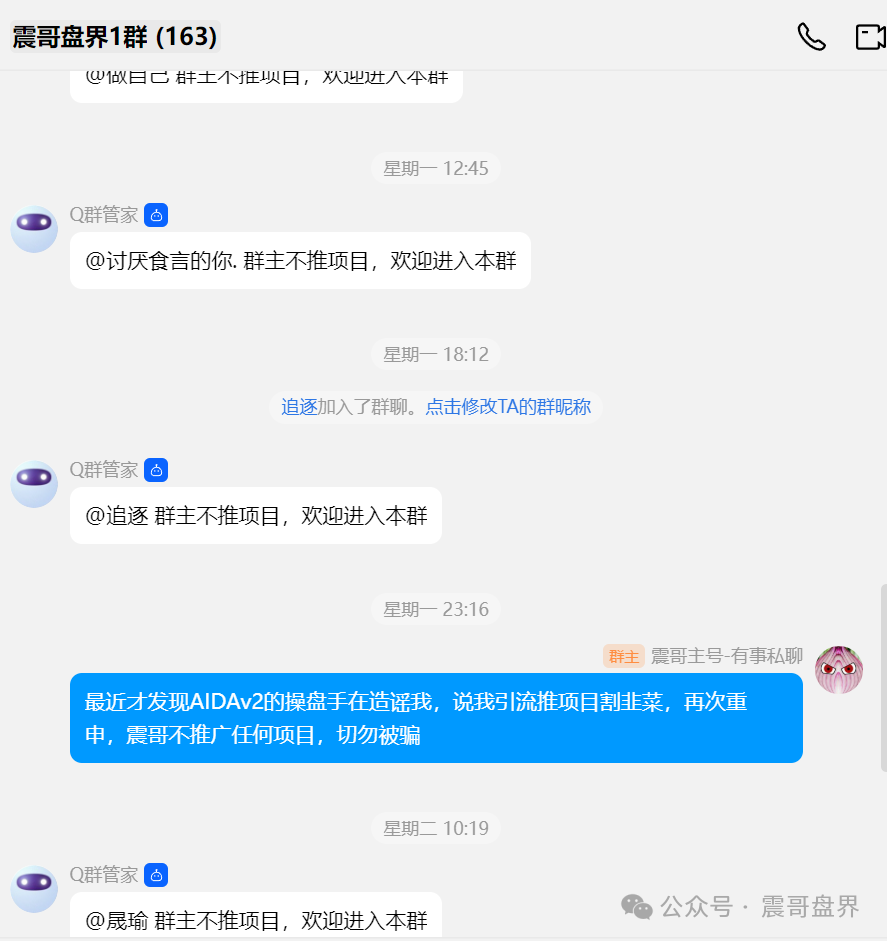This screenshot has width=887, height=941.
Task: Open 震哥盘界1群 group details from title
Action: pyautogui.click(x=114, y=37)
